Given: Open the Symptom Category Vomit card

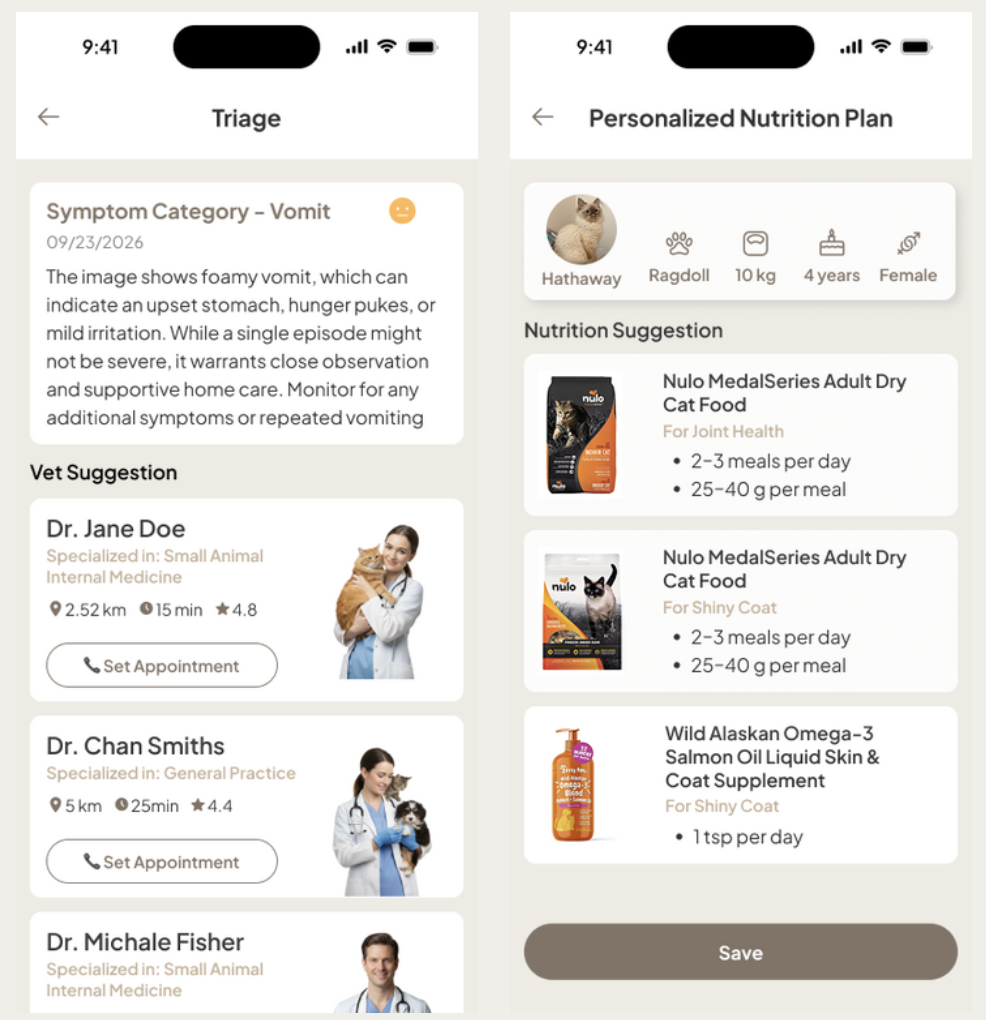Looking at the screenshot, I should 245,313.
